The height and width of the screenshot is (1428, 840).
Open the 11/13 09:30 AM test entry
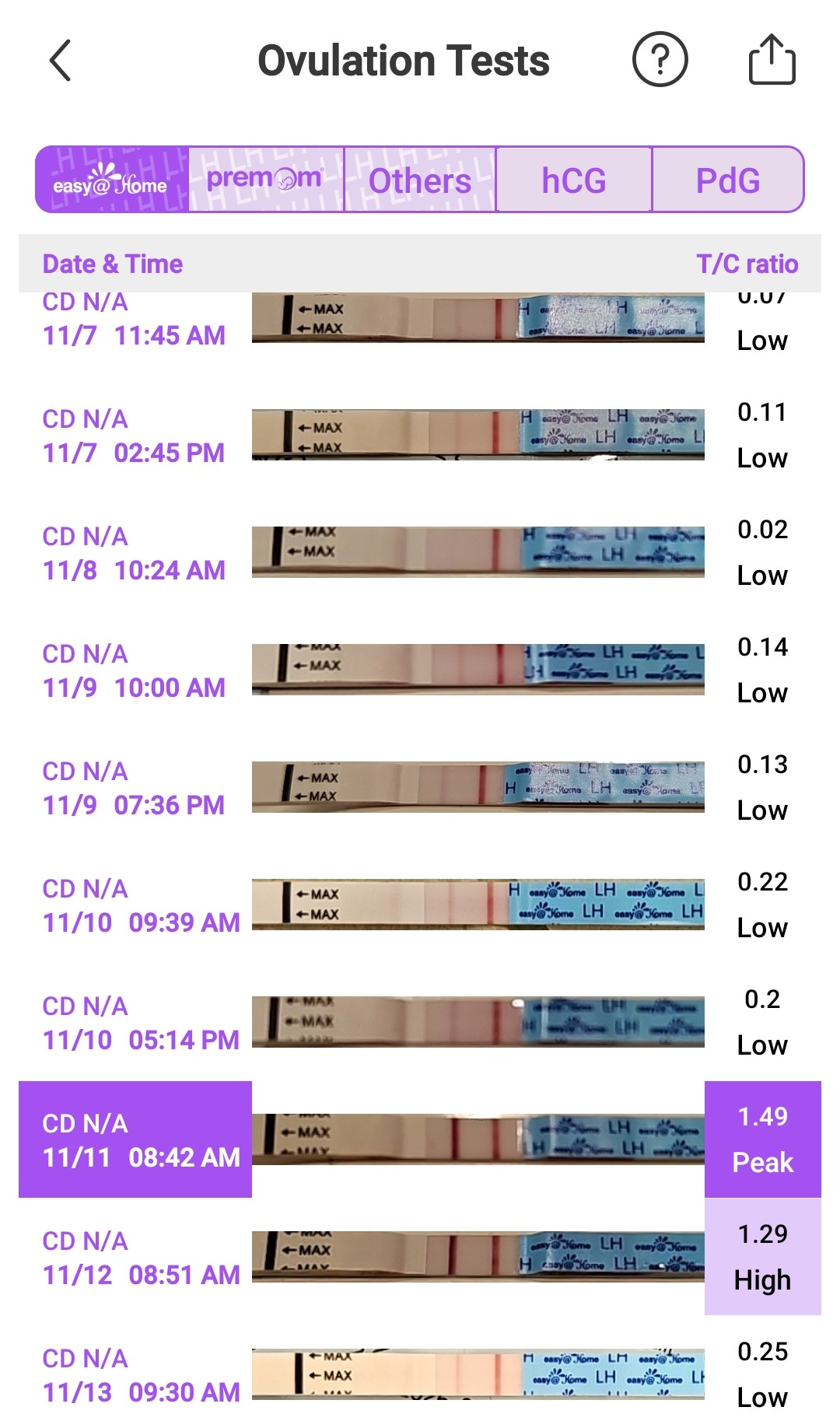tap(420, 1375)
